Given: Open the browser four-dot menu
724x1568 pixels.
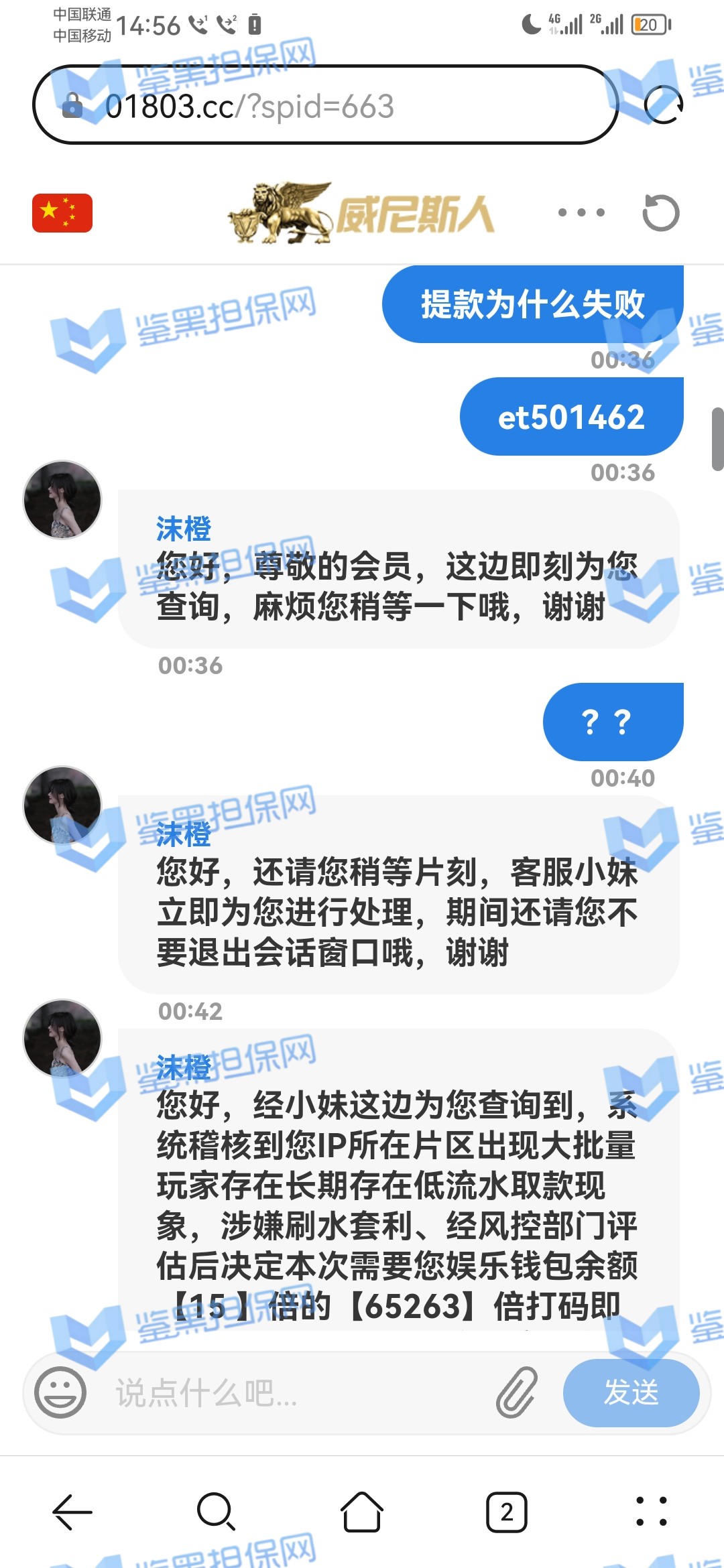Looking at the screenshot, I should (651, 1512).
